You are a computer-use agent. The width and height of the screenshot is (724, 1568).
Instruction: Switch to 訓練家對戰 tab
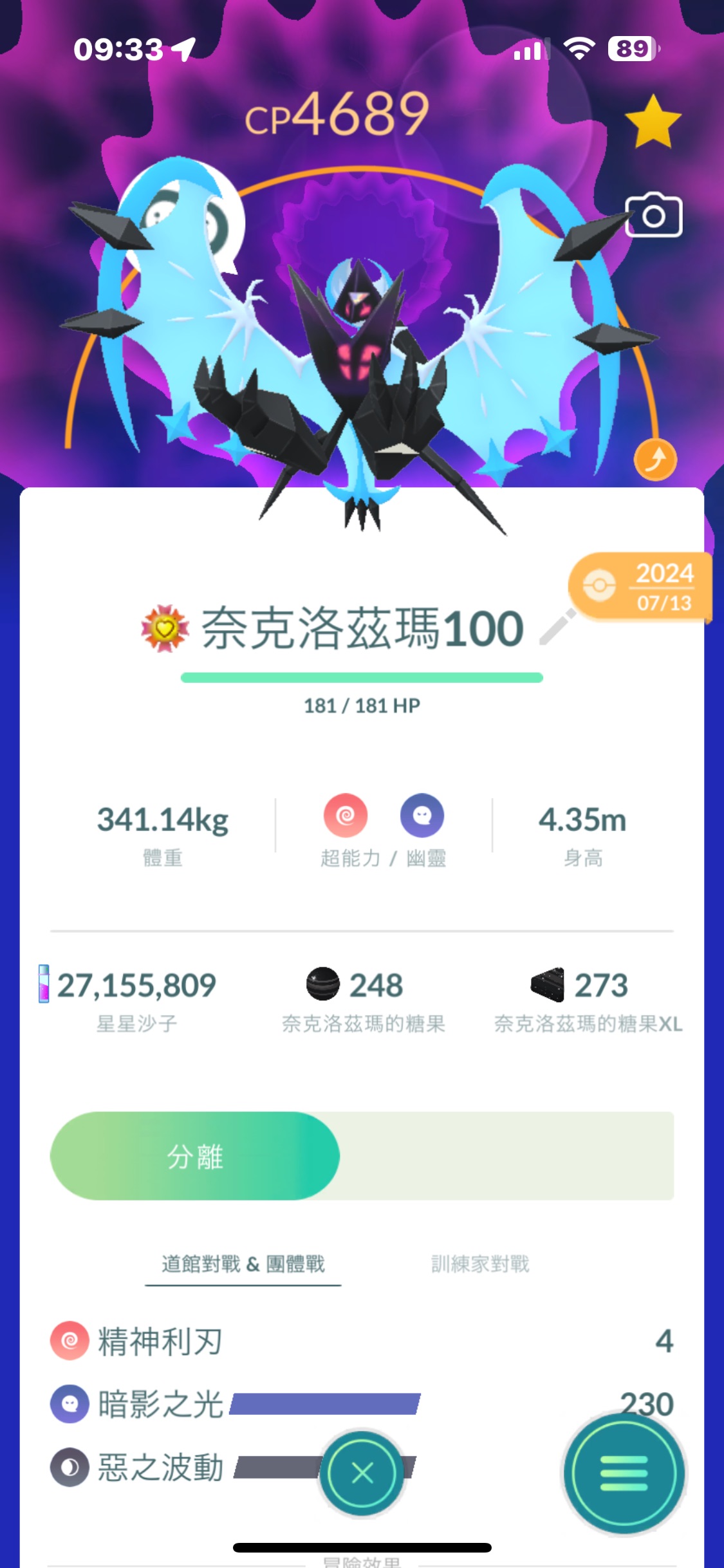(480, 1264)
